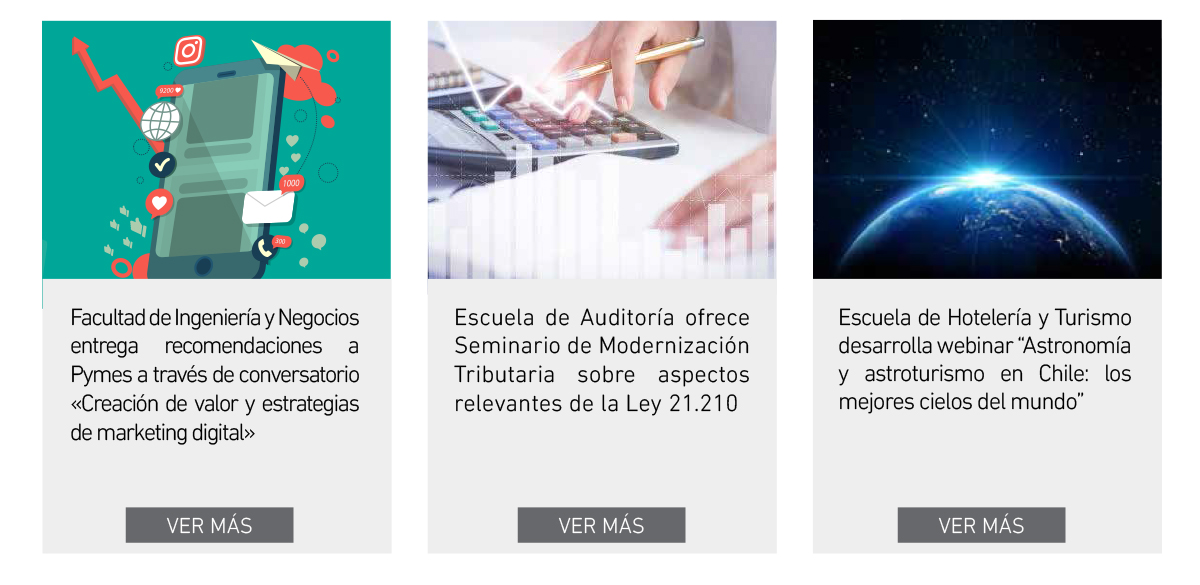Select VER MÁS on the astroturismo webinar card

click(x=981, y=525)
